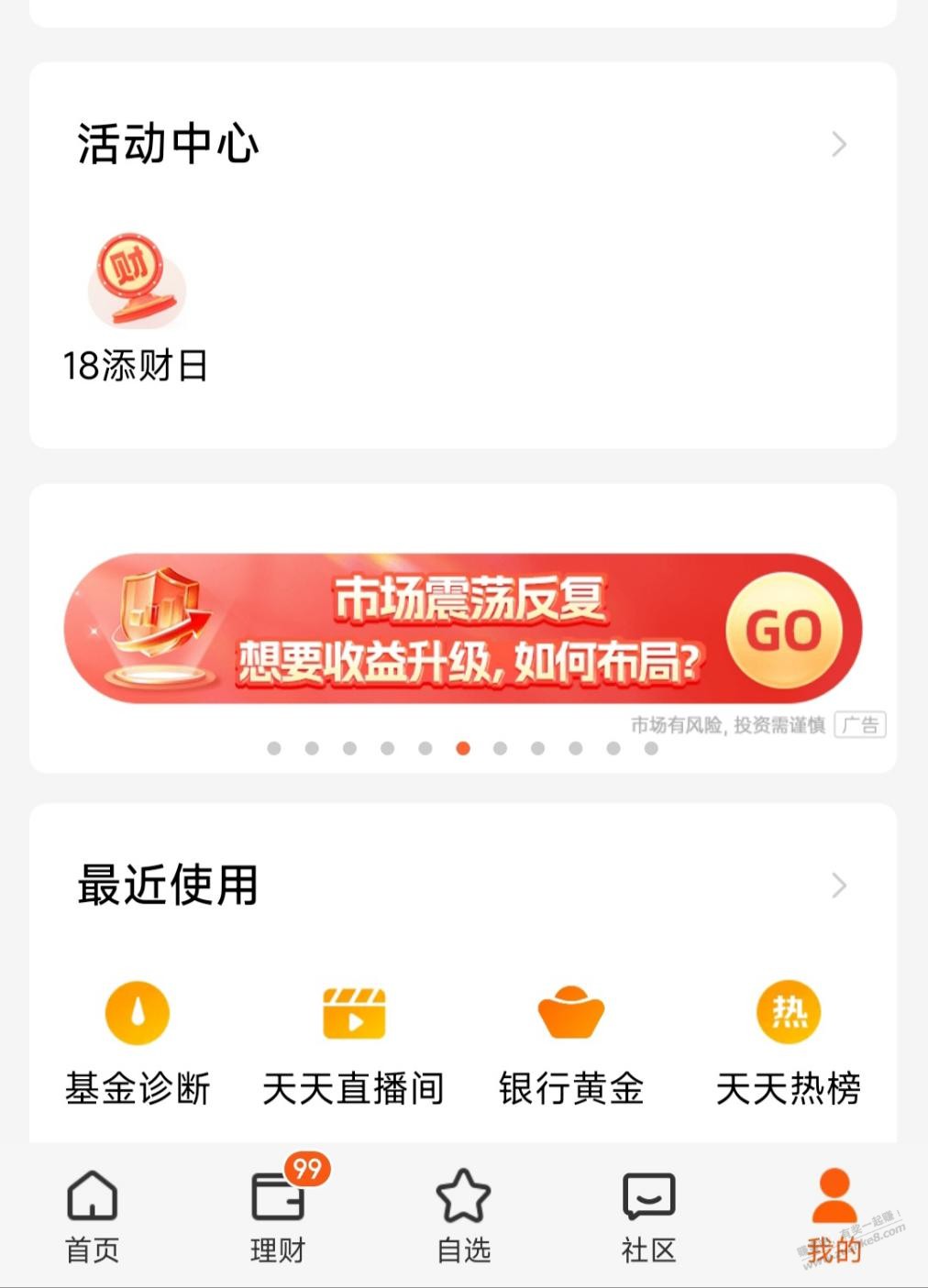Viewport: 928px width, 1288px height.
Task: Open 天天直播间 live streaming
Action: pos(355,1013)
